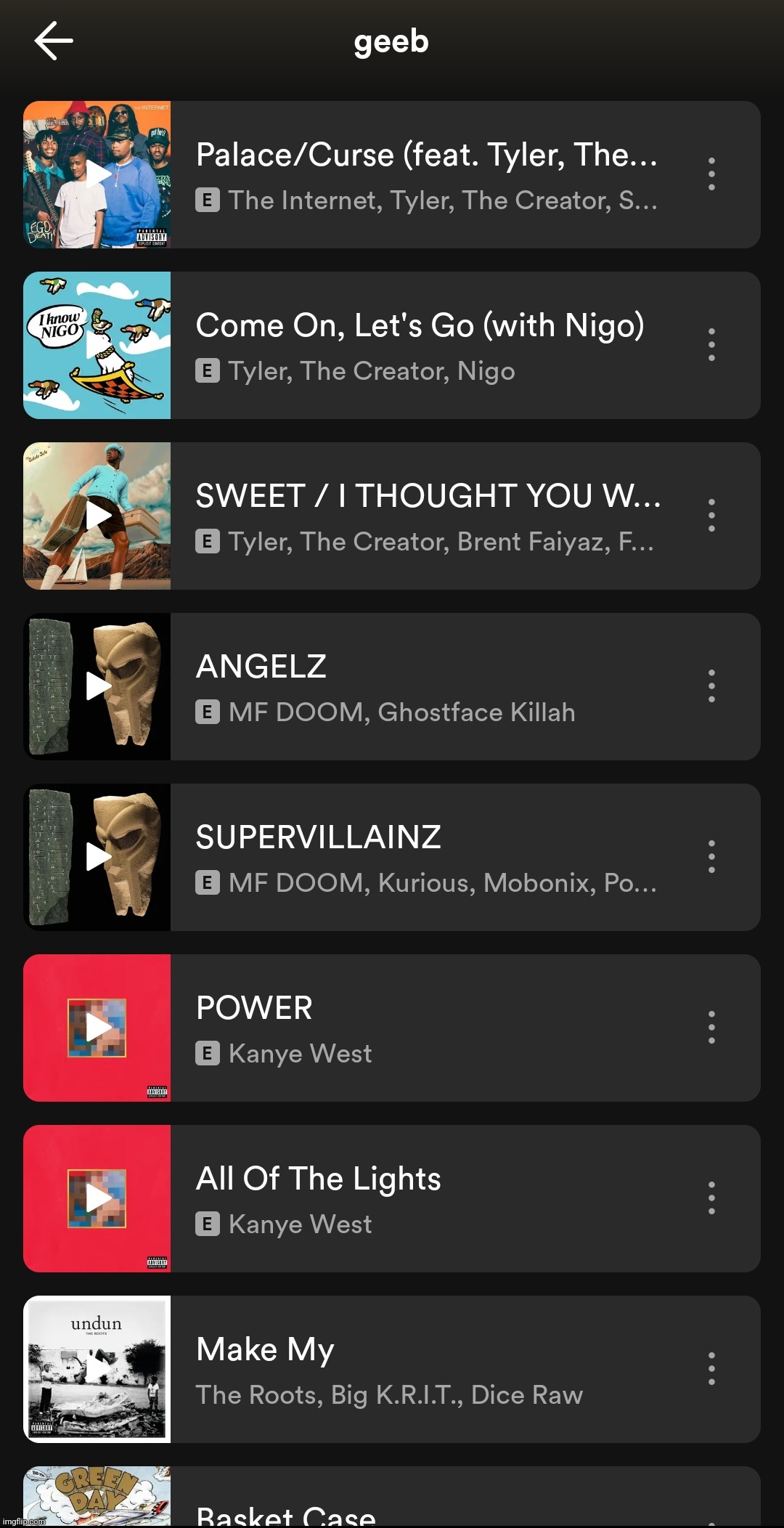Play Come On, Let's Go with Nigo
Image resolution: width=784 pixels, height=1528 pixels.
point(97,345)
